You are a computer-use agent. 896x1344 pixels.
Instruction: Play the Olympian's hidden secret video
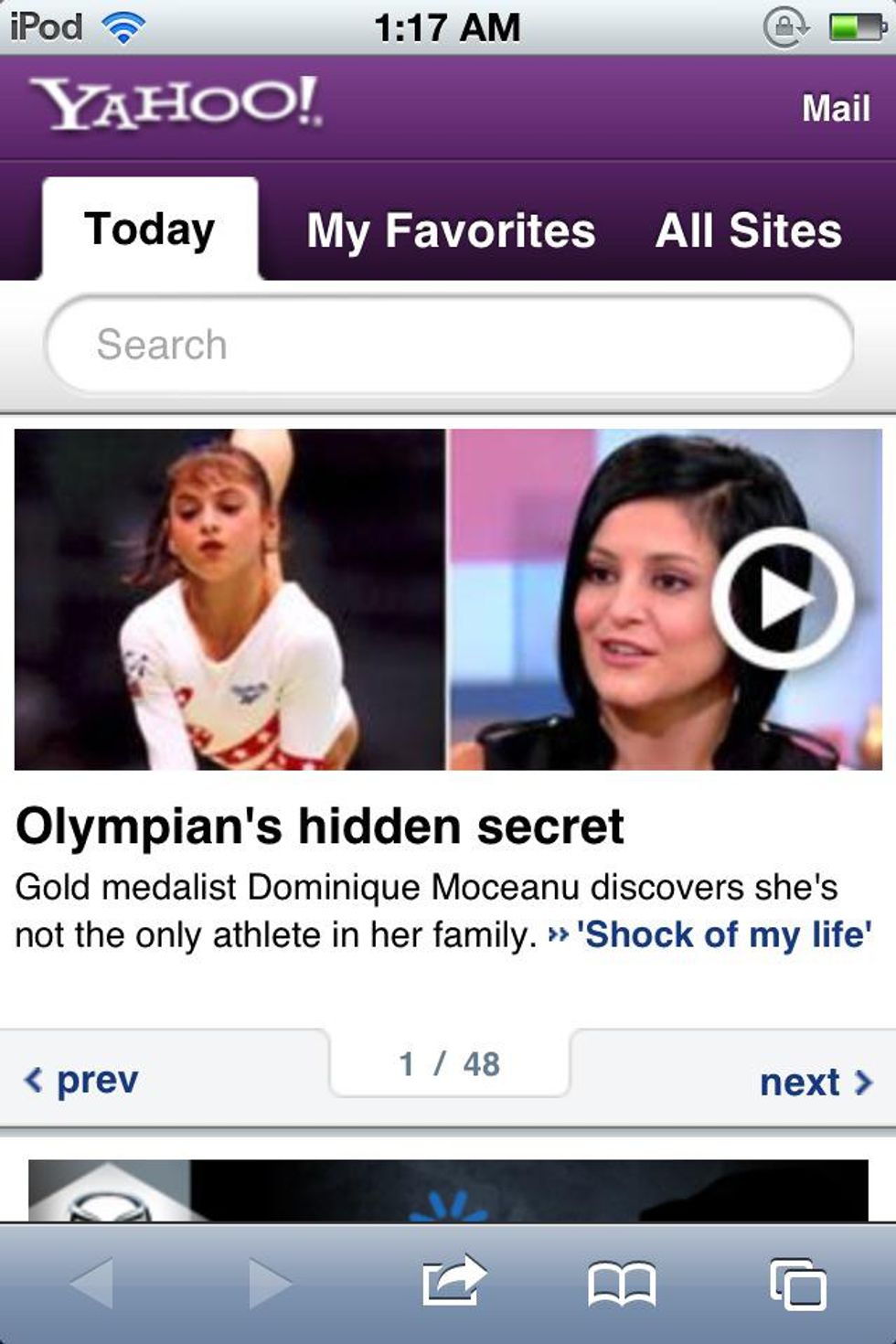pyautogui.click(x=782, y=599)
